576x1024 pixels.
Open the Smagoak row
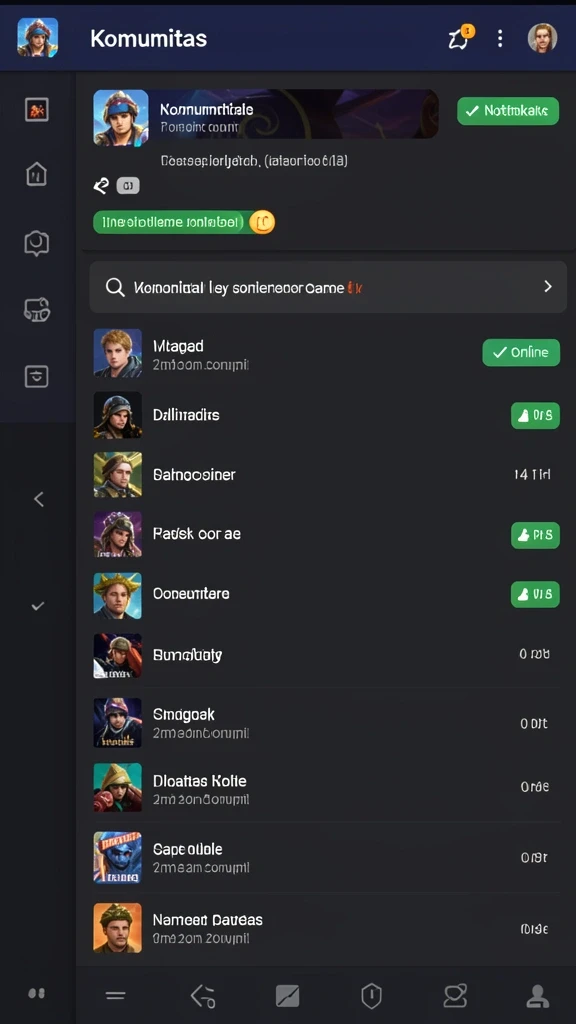[x=327, y=722]
